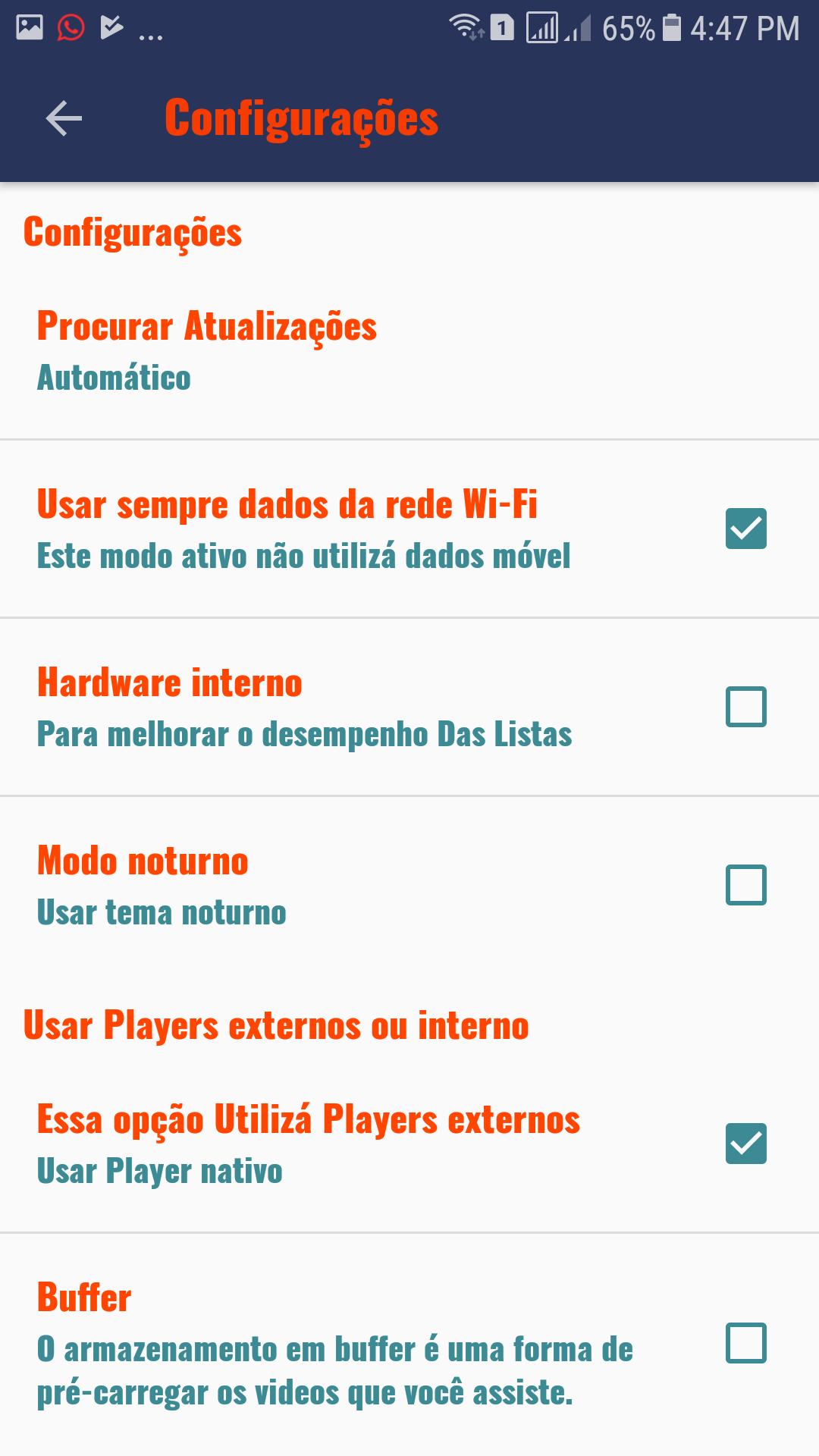Uncheck the Players externos option
The height and width of the screenshot is (1456, 819).
pyautogui.click(x=745, y=1144)
